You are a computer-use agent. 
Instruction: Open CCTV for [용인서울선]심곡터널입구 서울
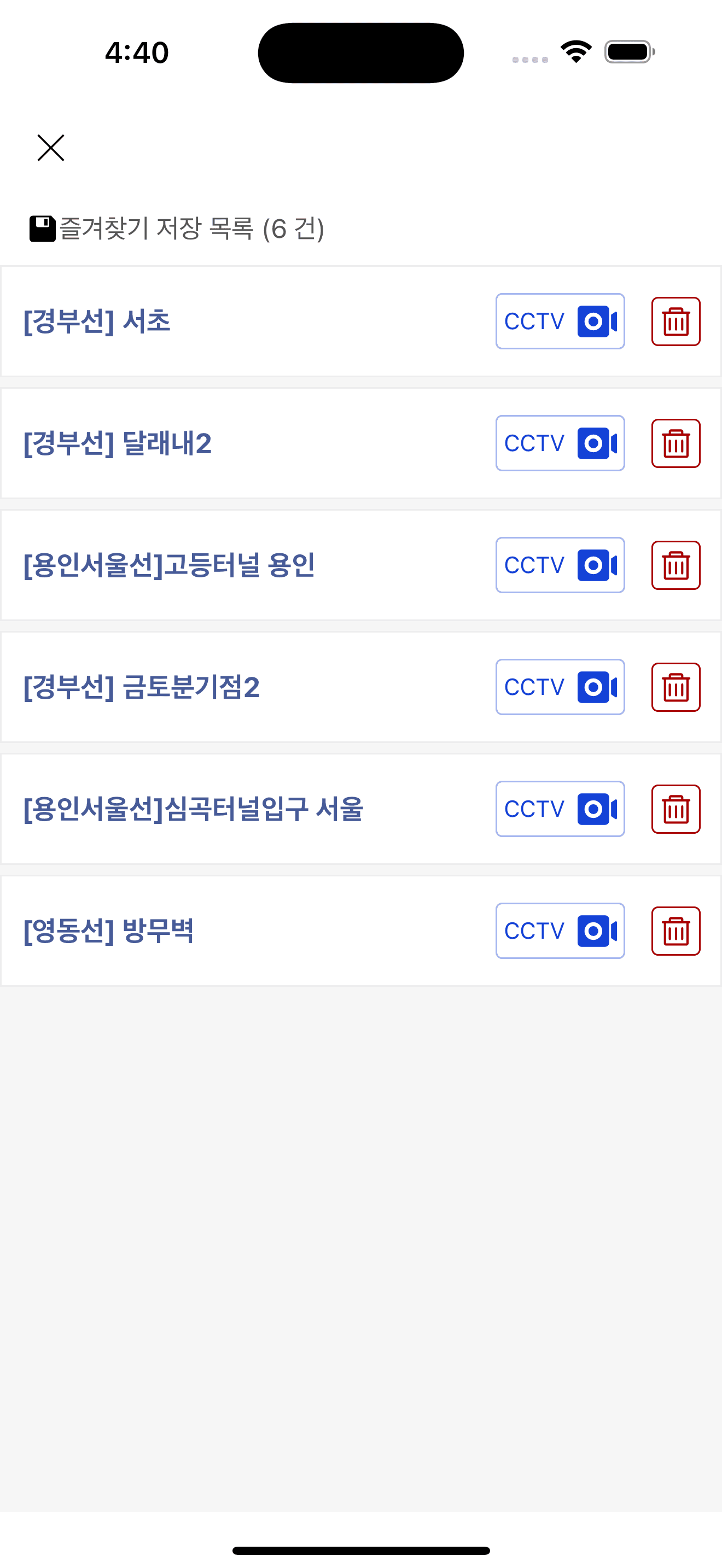560,809
